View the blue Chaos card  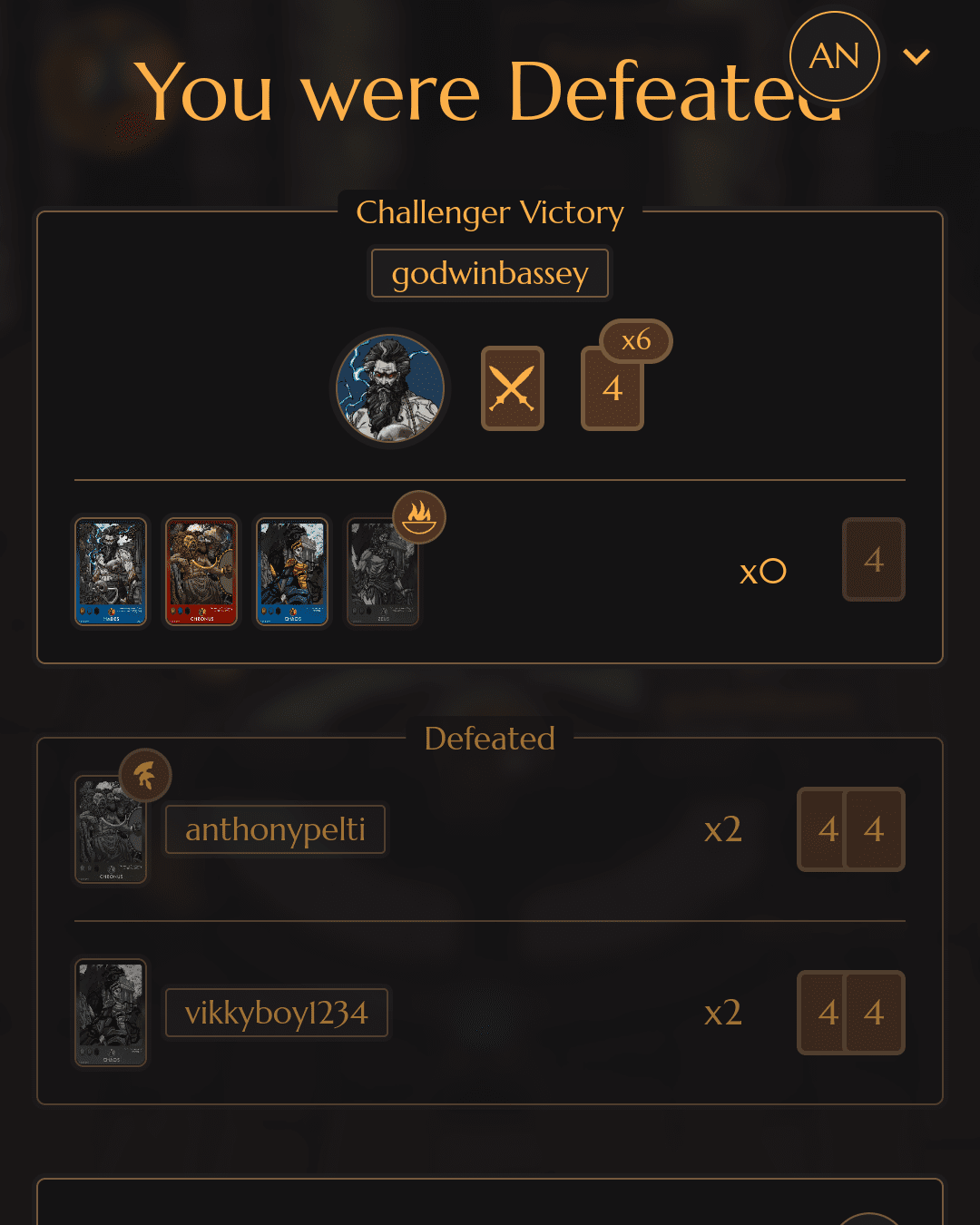(292, 572)
